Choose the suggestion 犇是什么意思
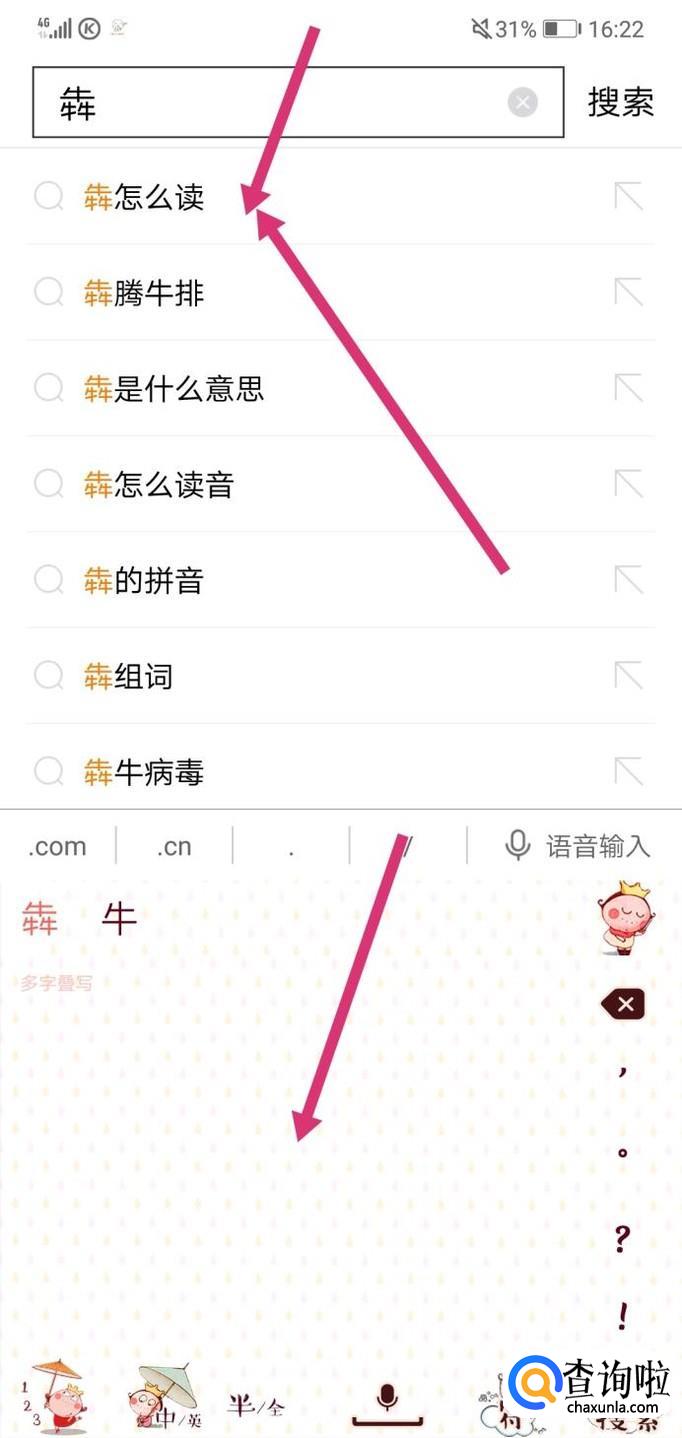 pyautogui.click(x=175, y=389)
